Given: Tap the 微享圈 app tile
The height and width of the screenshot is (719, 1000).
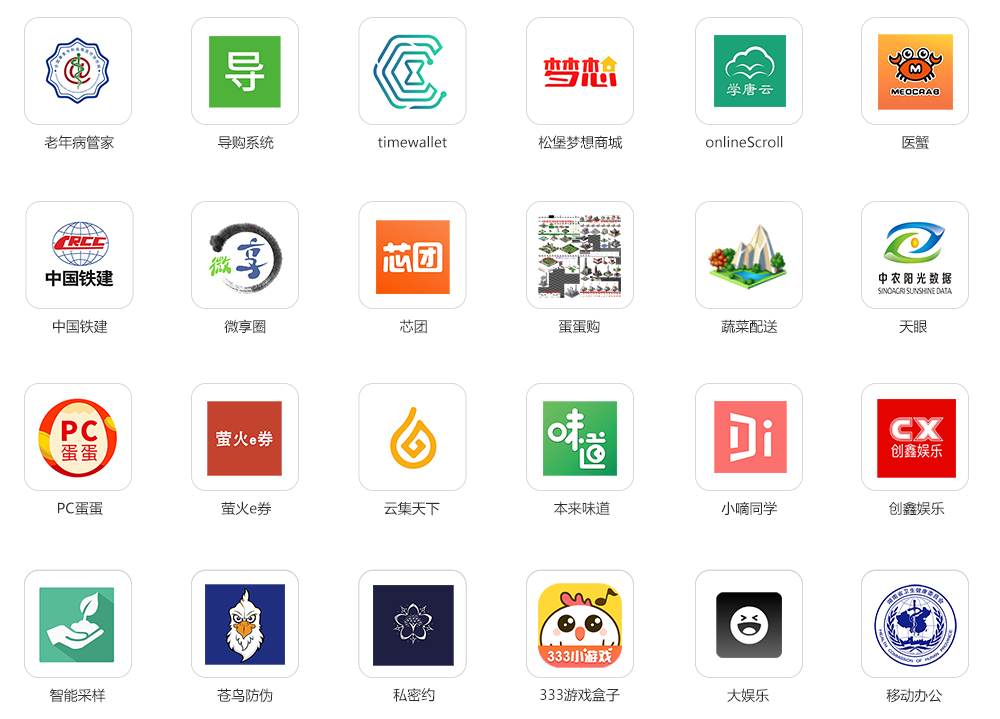Looking at the screenshot, I should coord(245,255).
